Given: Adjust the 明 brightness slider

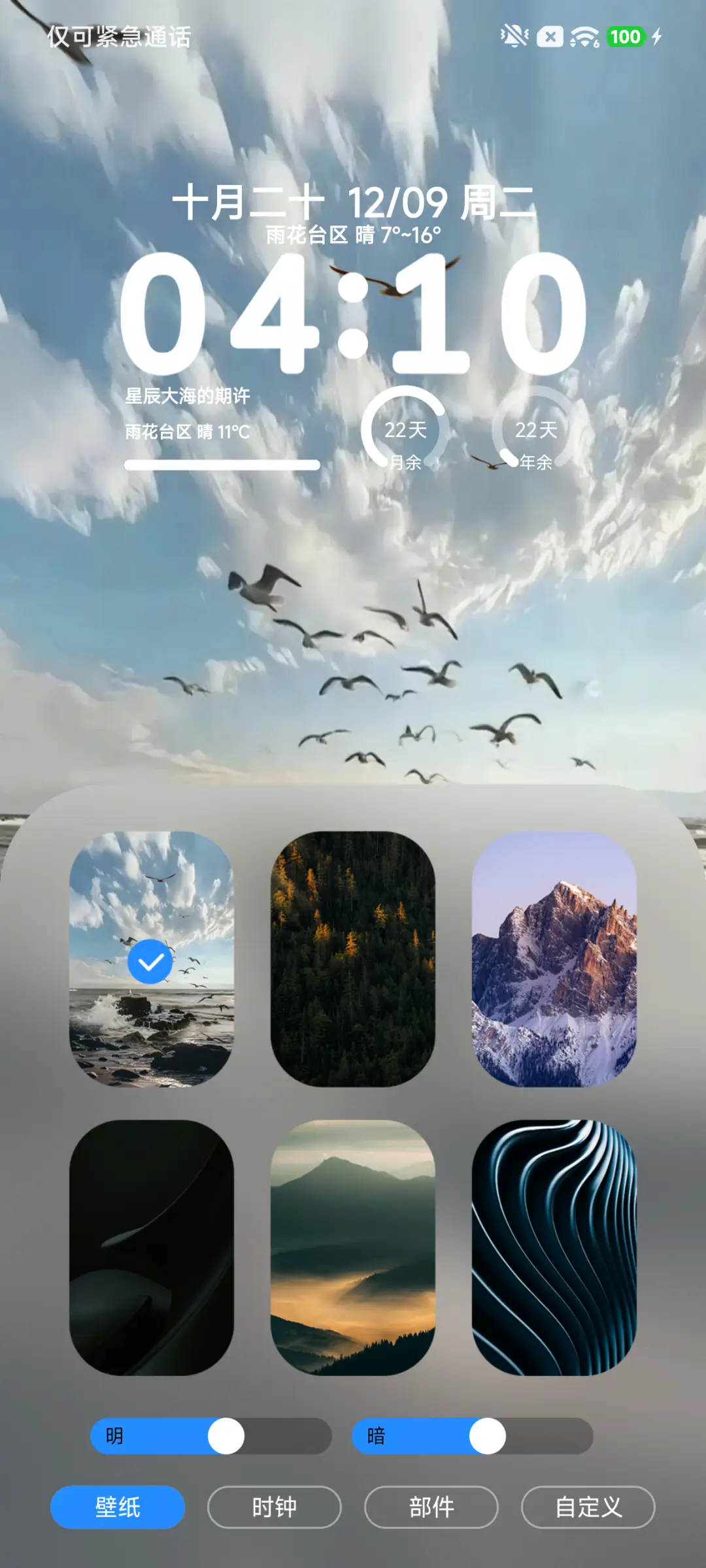Looking at the screenshot, I should point(226,1435).
